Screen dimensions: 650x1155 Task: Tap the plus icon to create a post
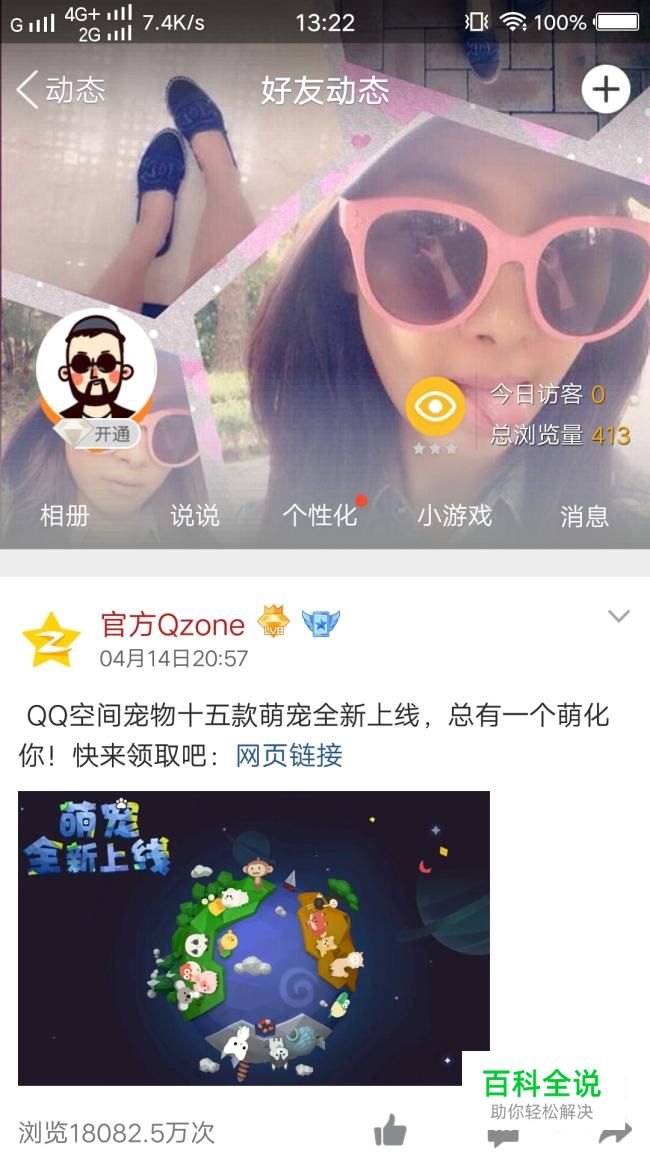click(606, 90)
